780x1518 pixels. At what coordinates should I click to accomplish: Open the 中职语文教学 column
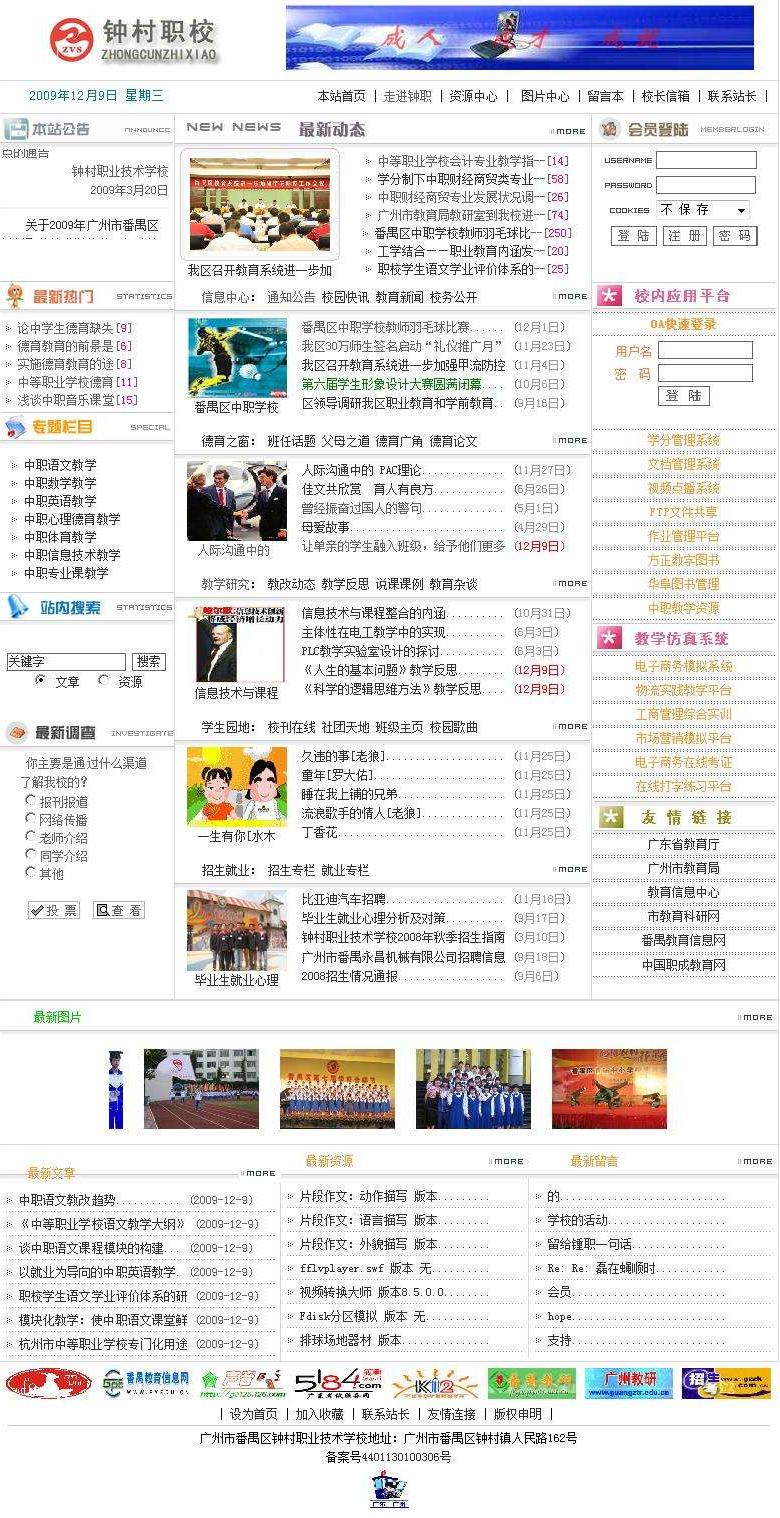(60, 465)
